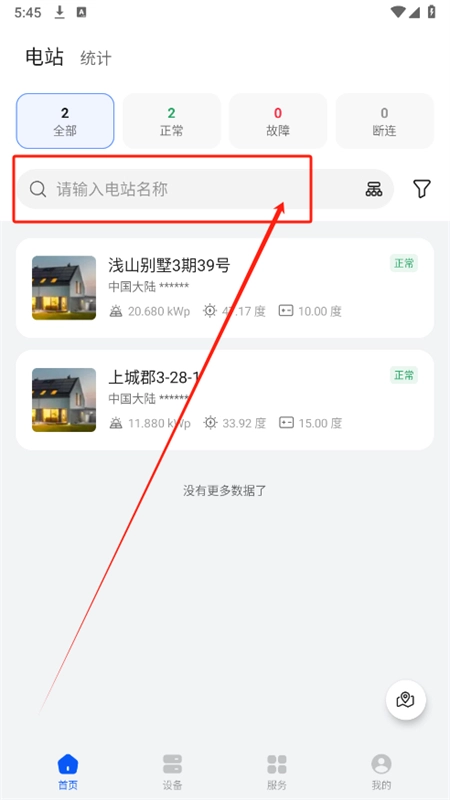Switch to the 统计 tab
Screen dimensions: 450x800
coord(95,58)
